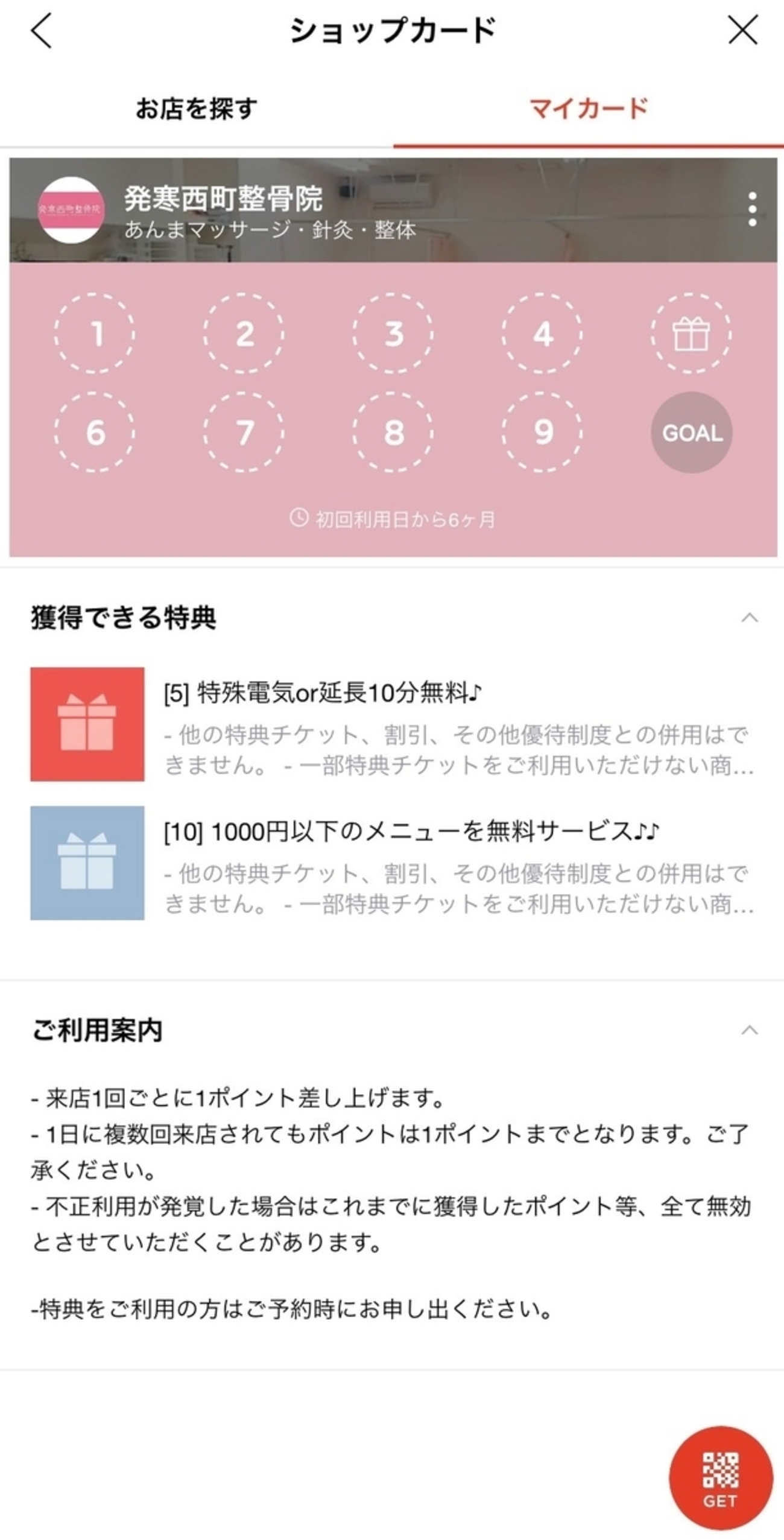The image size is (784, 1540).
Task: Select the マイカード tab
Action: 588,109
